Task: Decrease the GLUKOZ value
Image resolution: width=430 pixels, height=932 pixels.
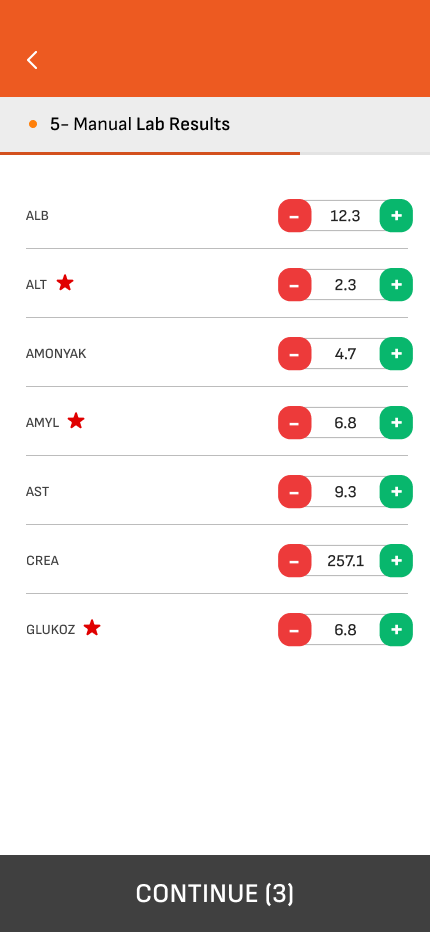Action: click(294, 629)
